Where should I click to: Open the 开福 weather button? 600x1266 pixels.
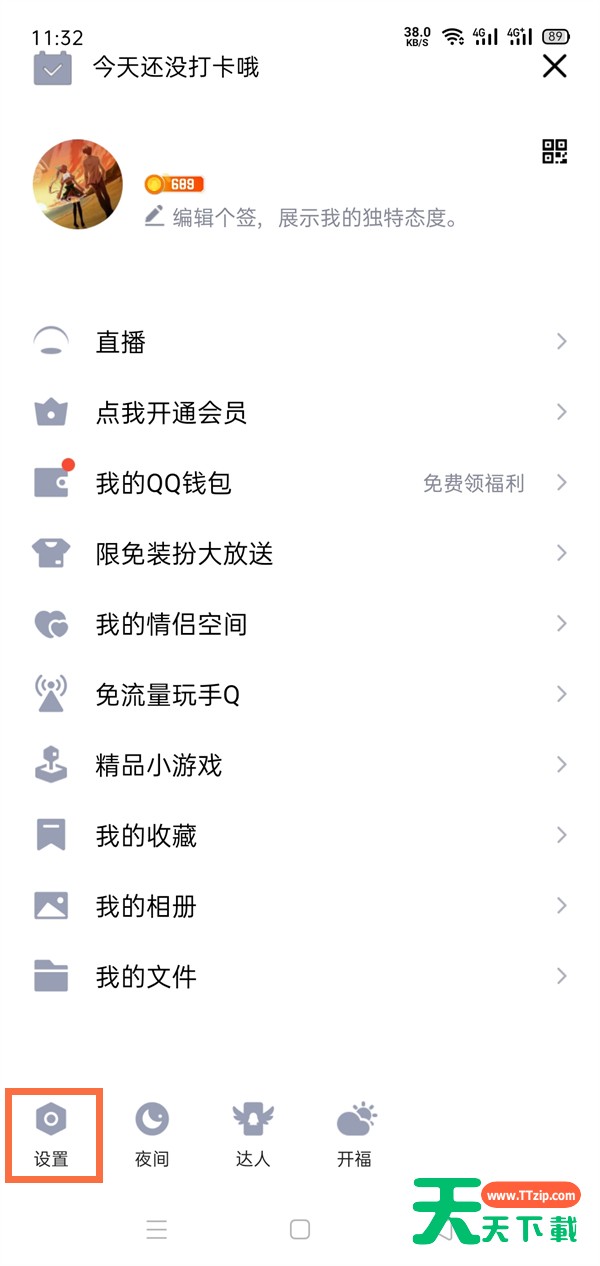[x=355, y=1136]
